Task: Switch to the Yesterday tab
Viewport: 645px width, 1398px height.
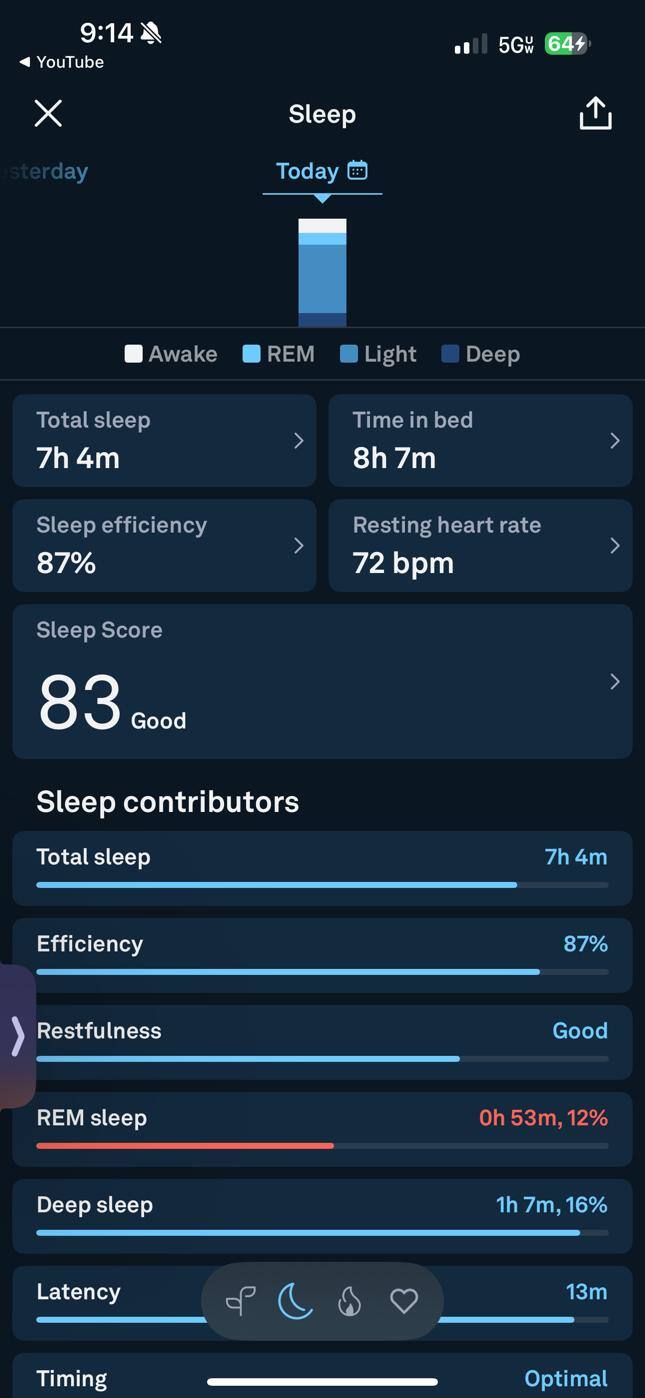Action: [x=47, y=171]
